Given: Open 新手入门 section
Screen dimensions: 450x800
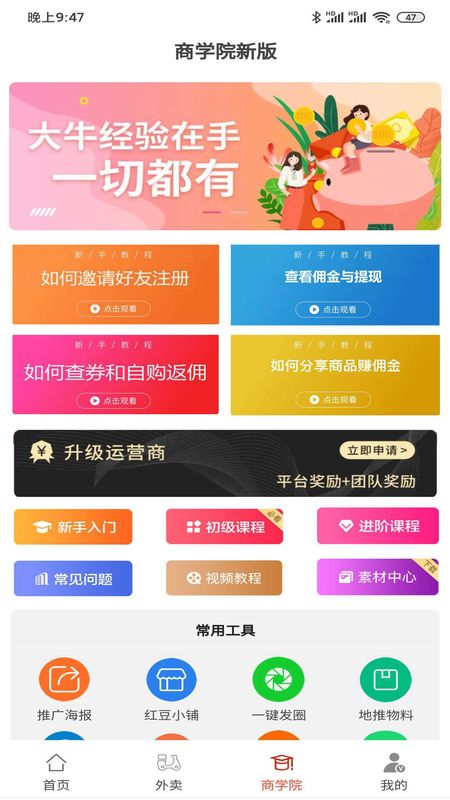Looking at the screenshot, I should (73, 527).
